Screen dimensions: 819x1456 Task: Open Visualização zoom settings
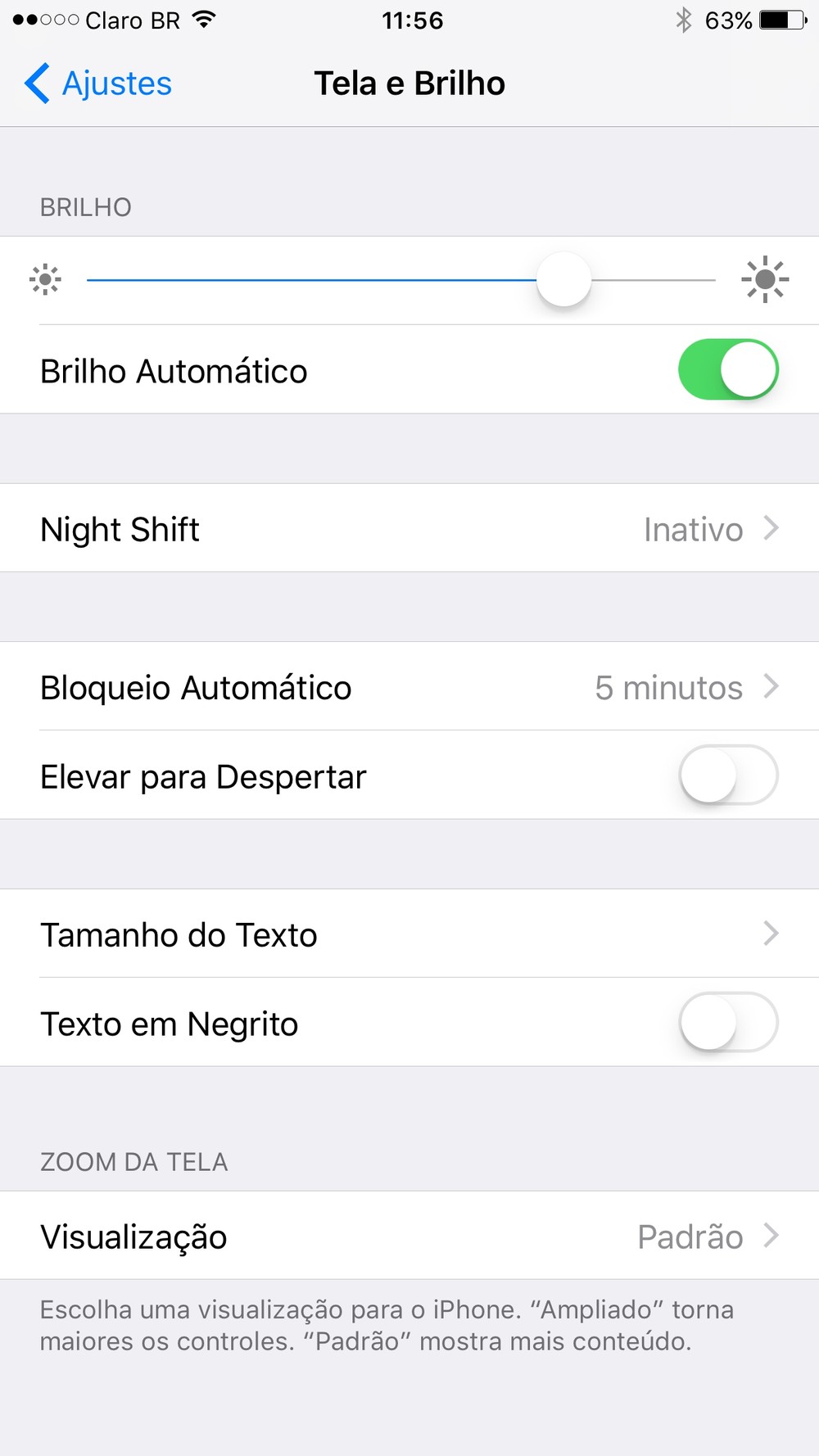click(x=409, y=1236)
